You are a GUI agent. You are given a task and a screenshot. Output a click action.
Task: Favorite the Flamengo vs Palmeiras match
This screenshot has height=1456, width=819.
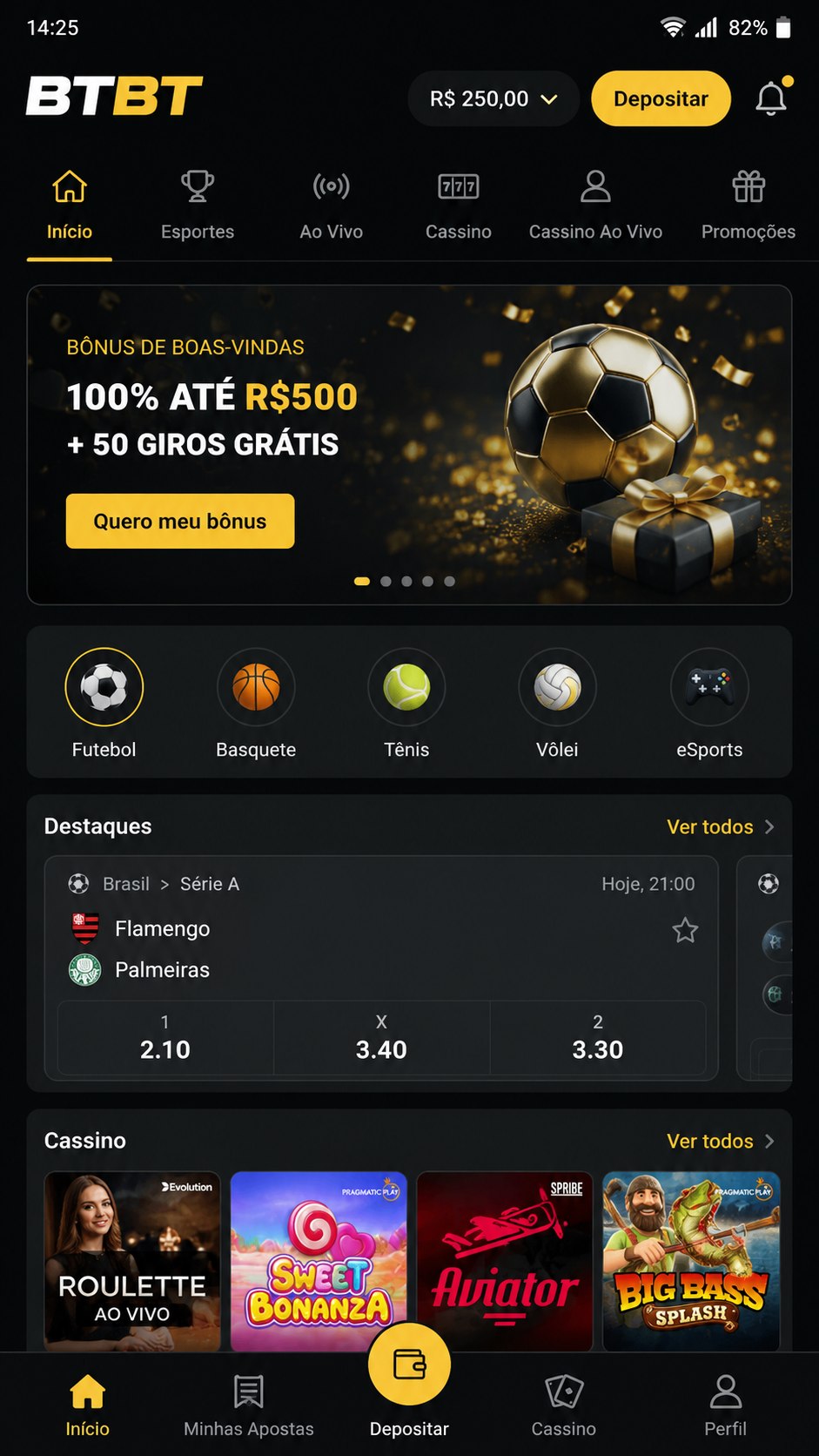[685, 931]
